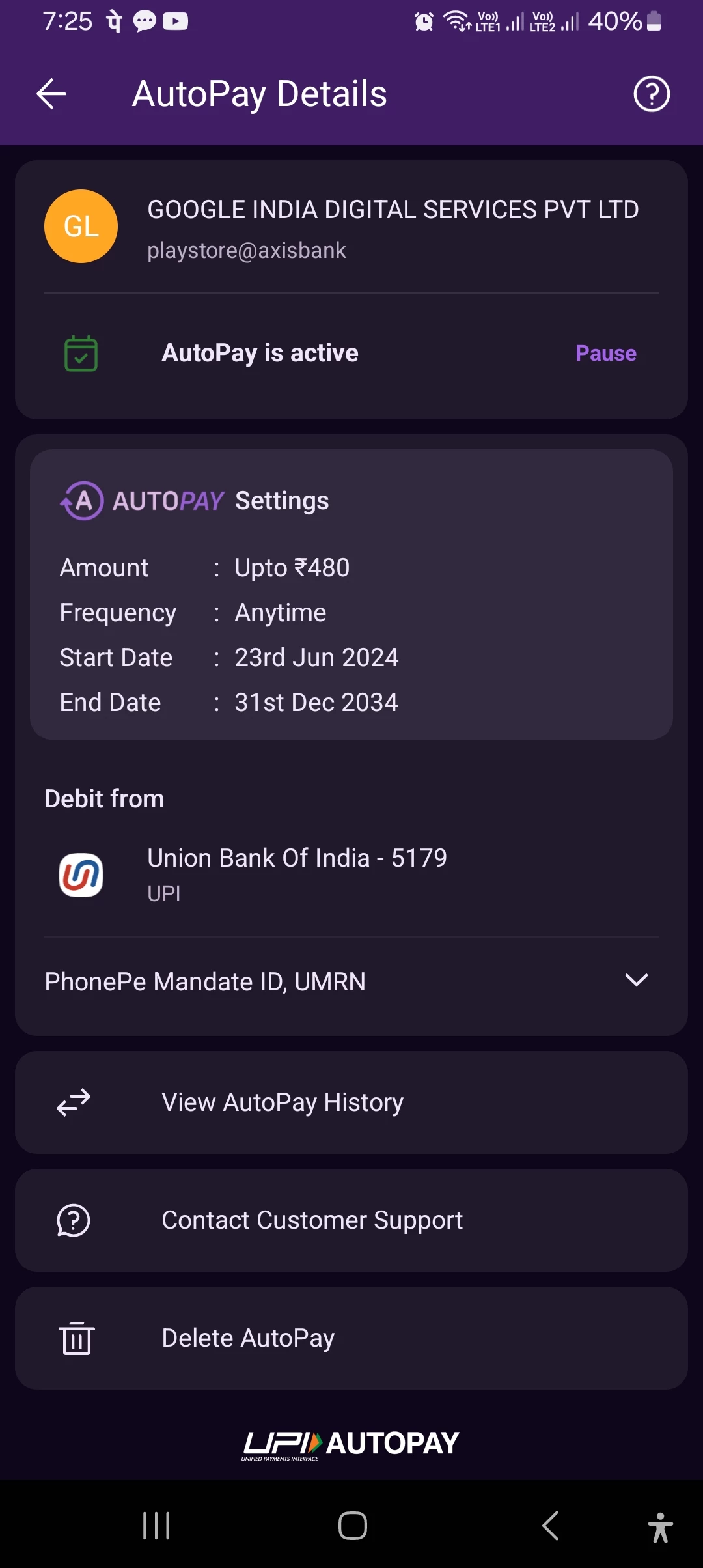Open recent apps from navigation bar
The width and height of the screenshot is (703, 1568).
pos(156,1526)
